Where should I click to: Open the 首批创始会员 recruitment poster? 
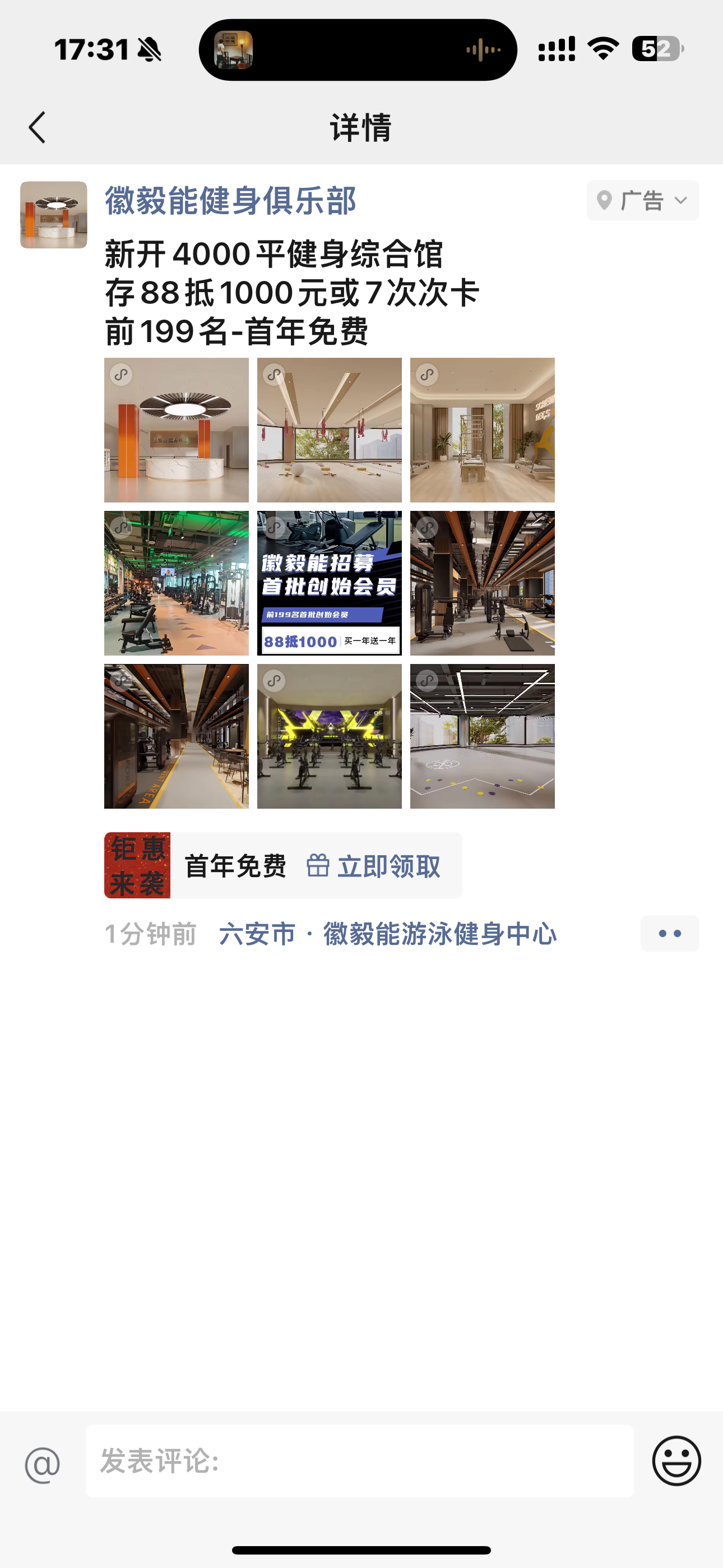point(329,583)
